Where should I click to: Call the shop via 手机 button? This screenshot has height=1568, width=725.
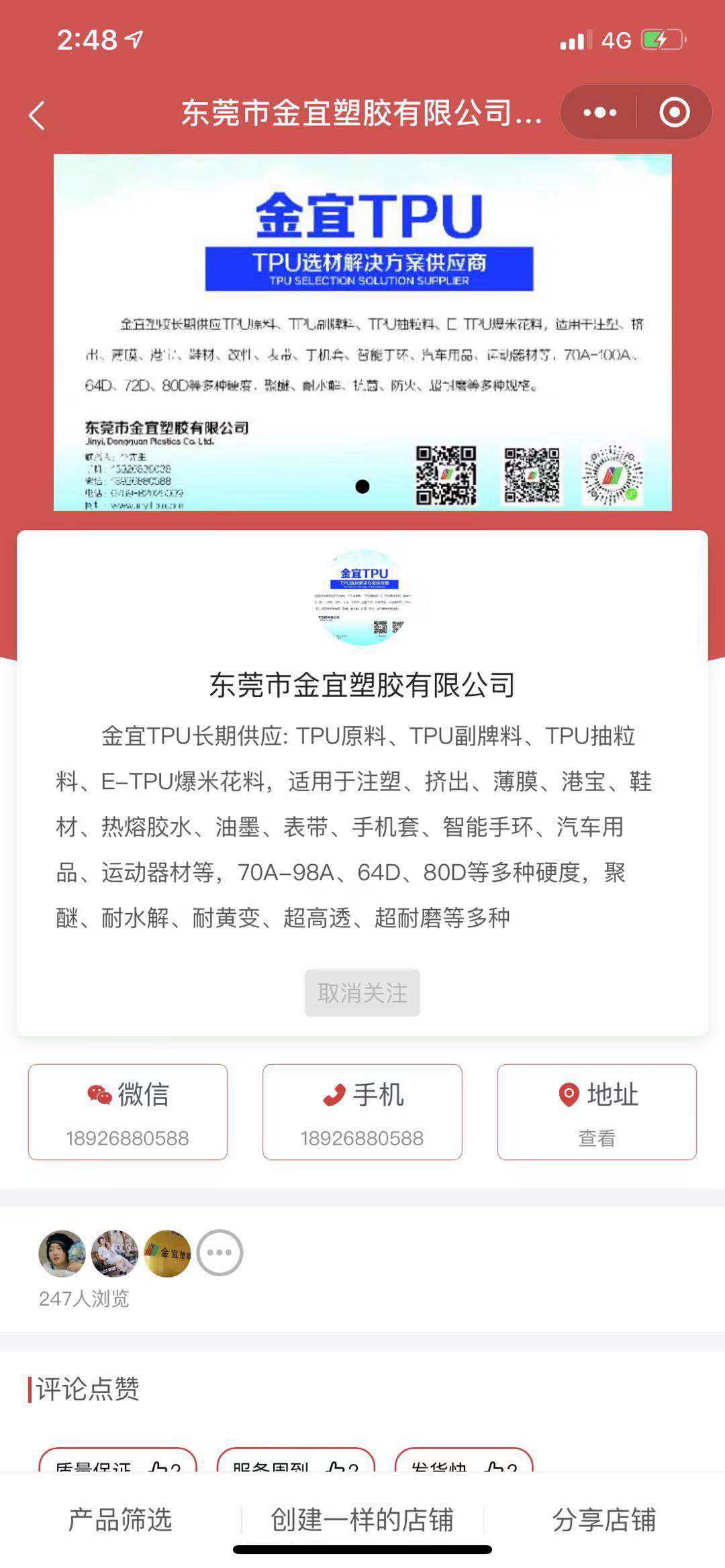pyautogui.click(x=362, y=1112)
